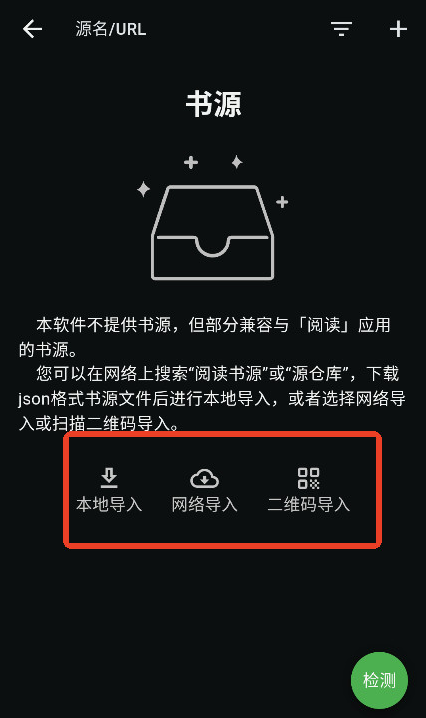
Task: Open the filter/sort icon
Action: coord(341,29)
